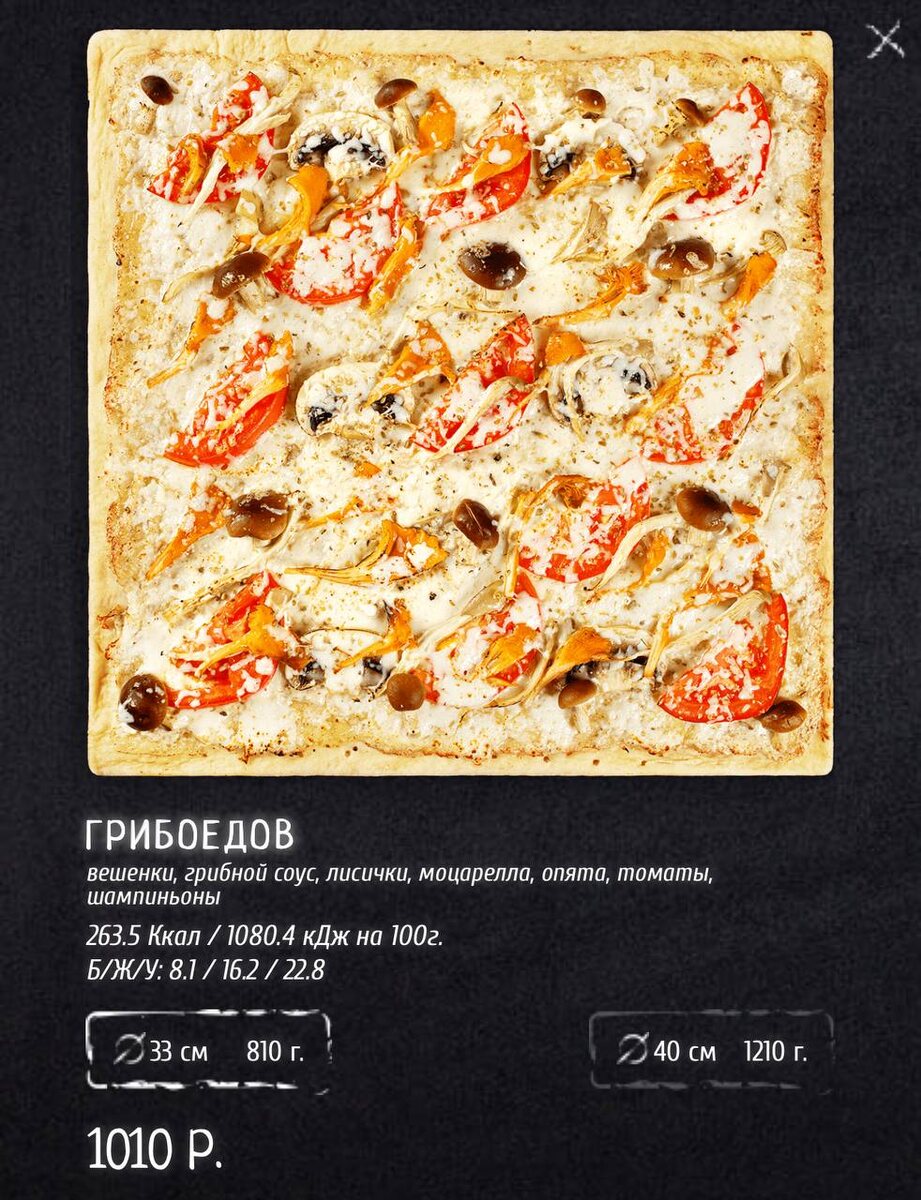
Task: Select the 33 cm 810 г. size
Action: (x=208, y=1050)
